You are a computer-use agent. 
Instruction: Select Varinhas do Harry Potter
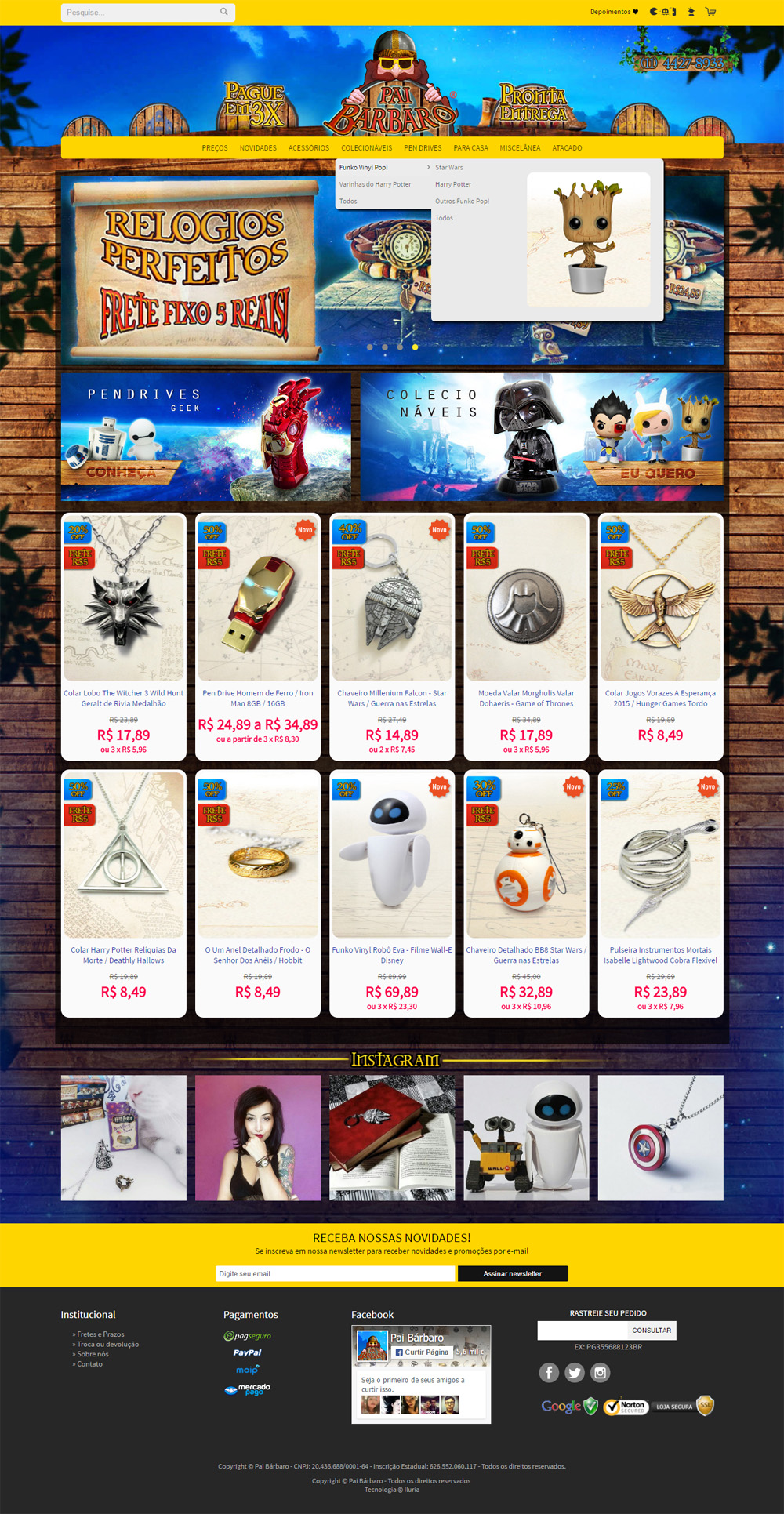pyautogui.click(x=375, y=184)
